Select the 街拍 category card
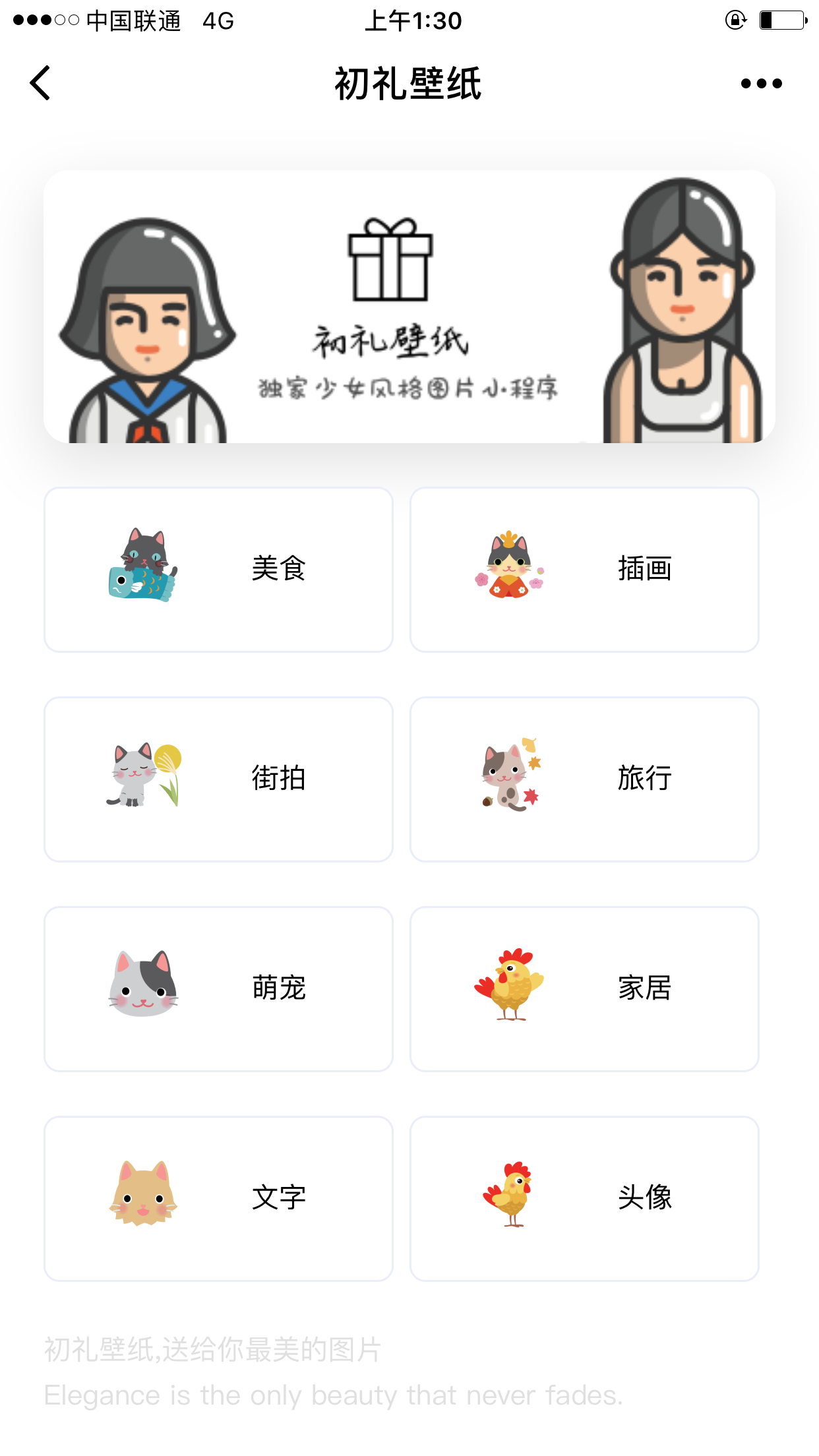This screenshot has width=819, height=1456. pos(218,779)
